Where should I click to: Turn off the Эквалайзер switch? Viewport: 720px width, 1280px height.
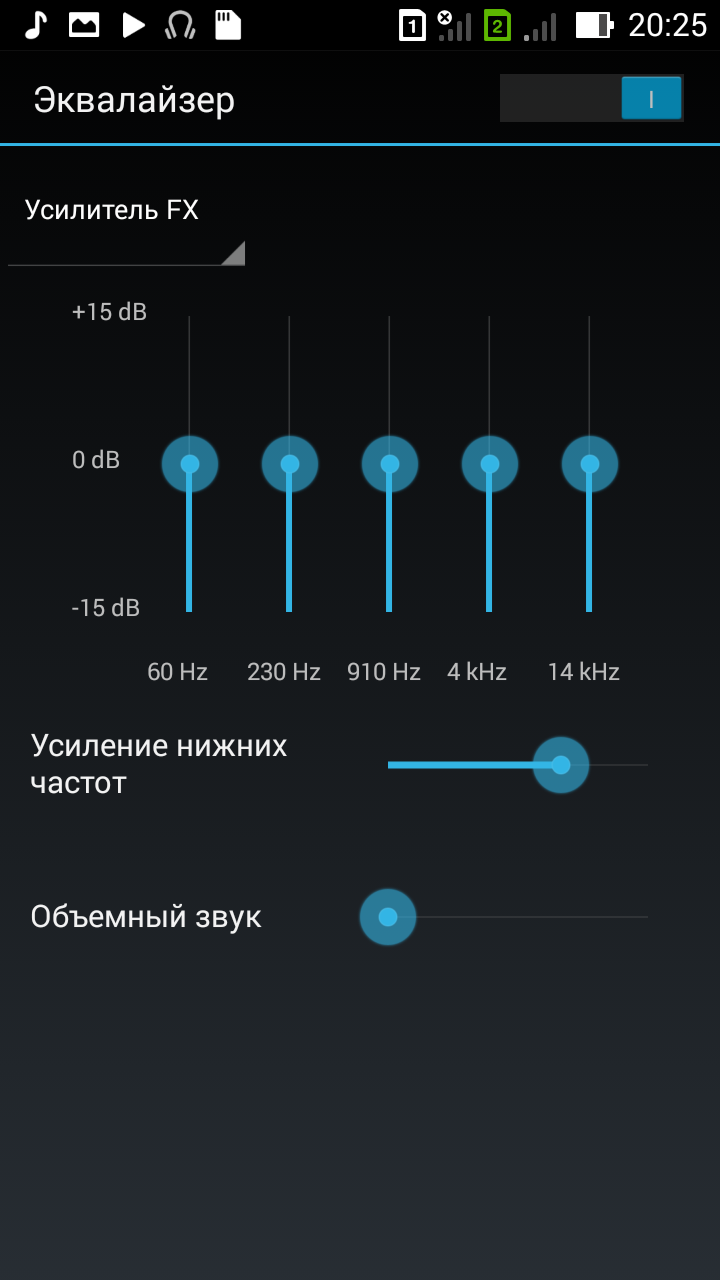click(x=591, y=99)
